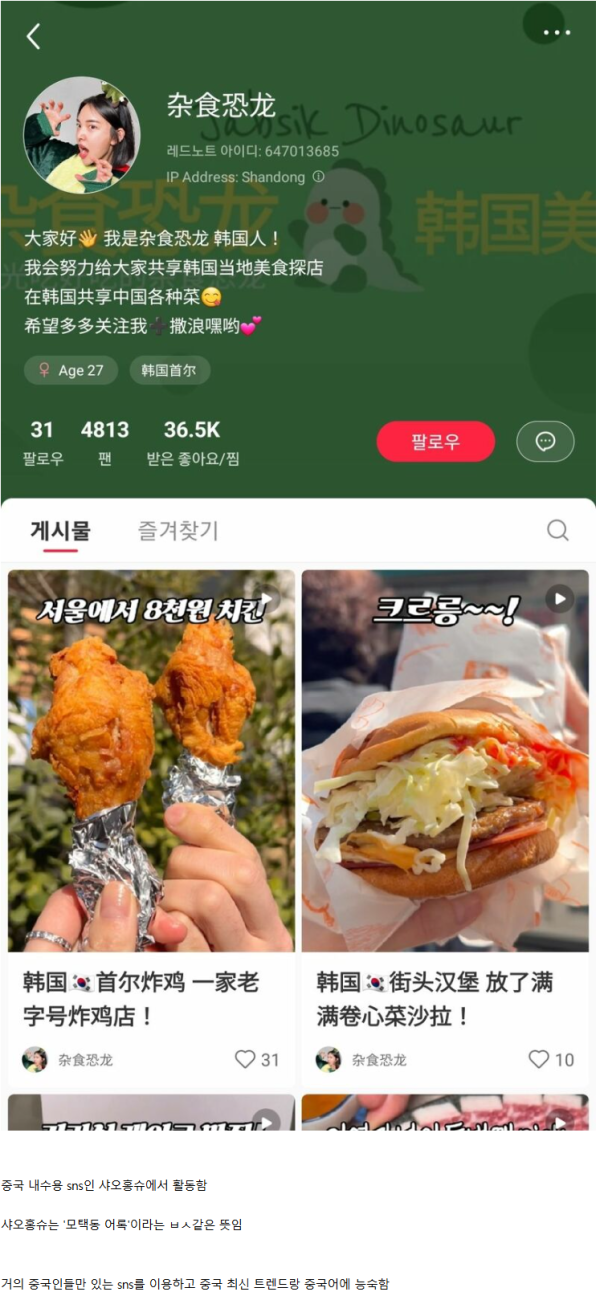The height and width of the screenshot is (1296, 600).
Task: View the profile avatar photo
Action: point(81,135)
